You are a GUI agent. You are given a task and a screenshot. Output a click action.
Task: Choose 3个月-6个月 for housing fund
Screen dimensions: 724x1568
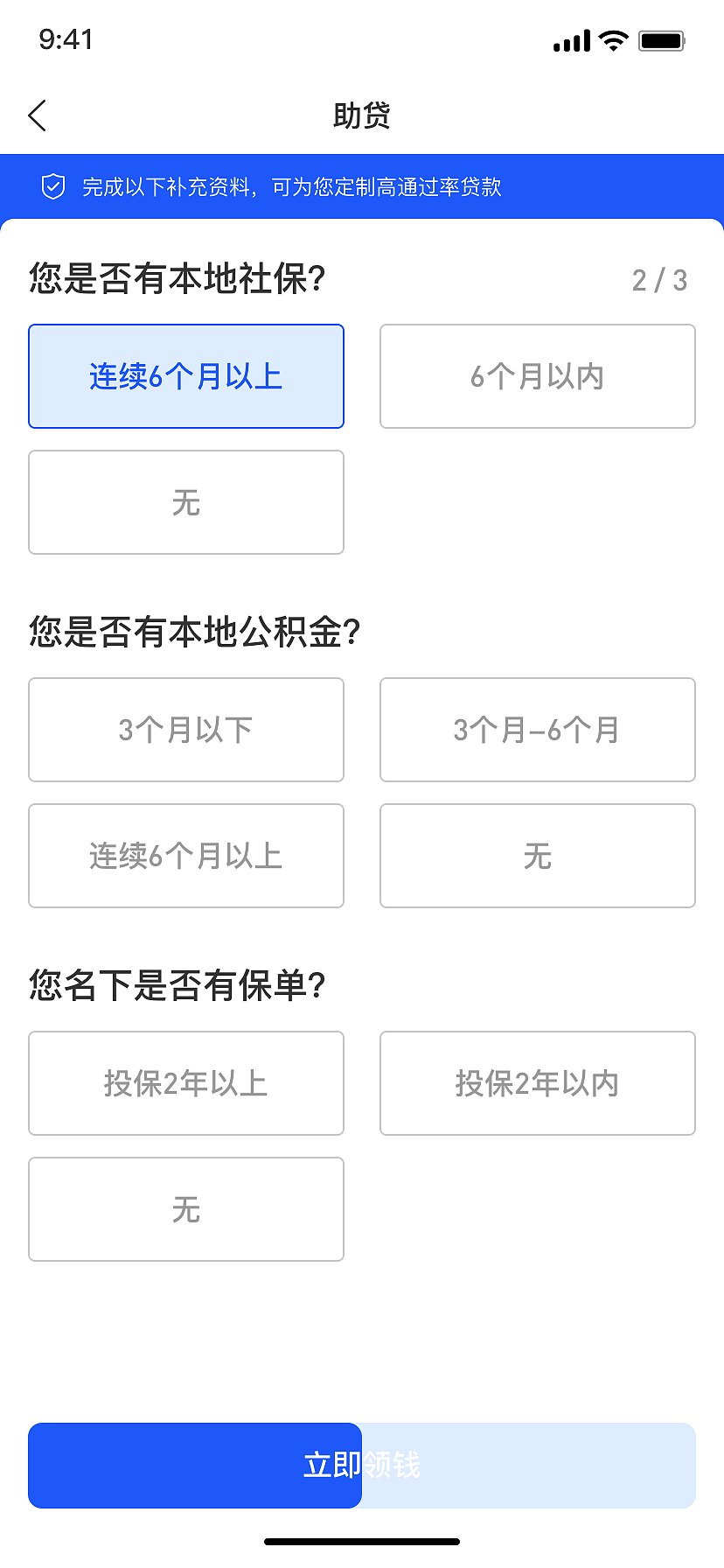[x=538, y=730]
